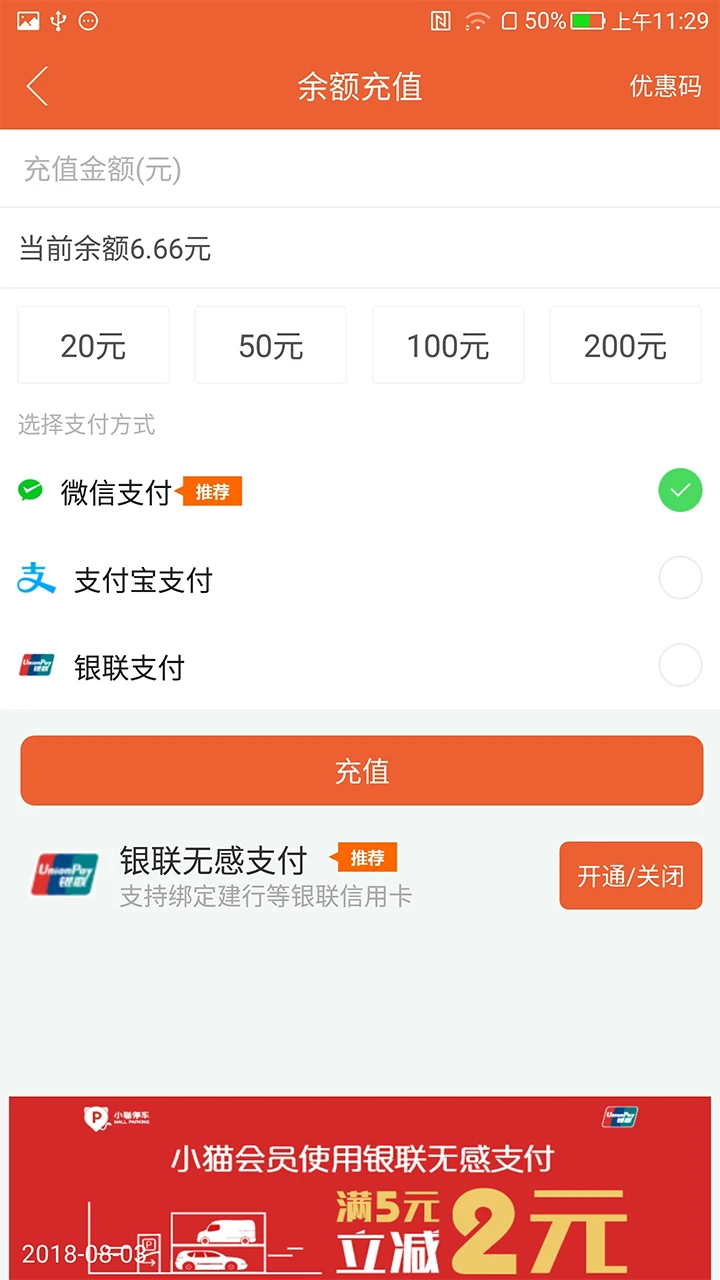720x1280 pixels.
Task: Tap 开通/关闭 for 银联无感支付
Action: point(630,875)
